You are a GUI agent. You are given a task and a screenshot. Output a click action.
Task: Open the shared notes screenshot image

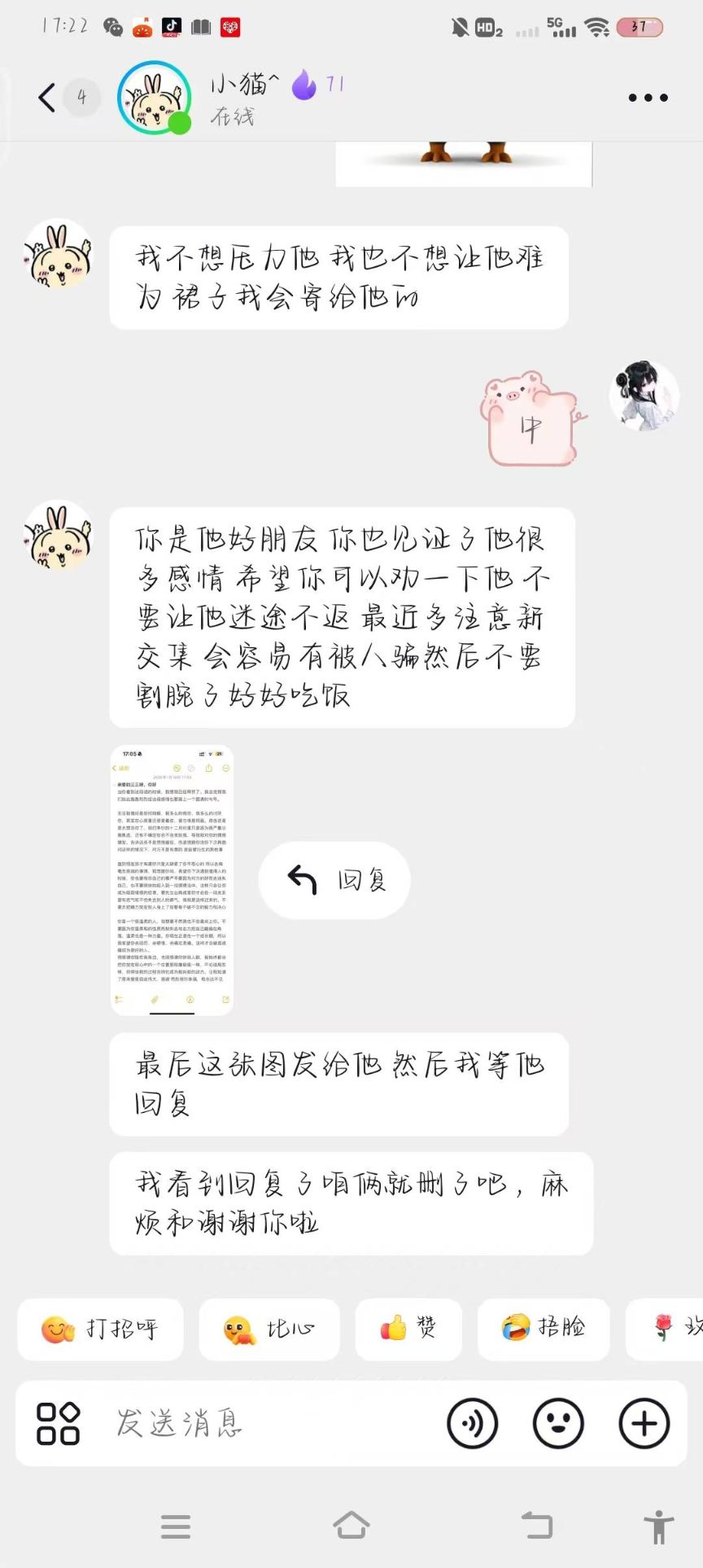(x=172, y=879)
